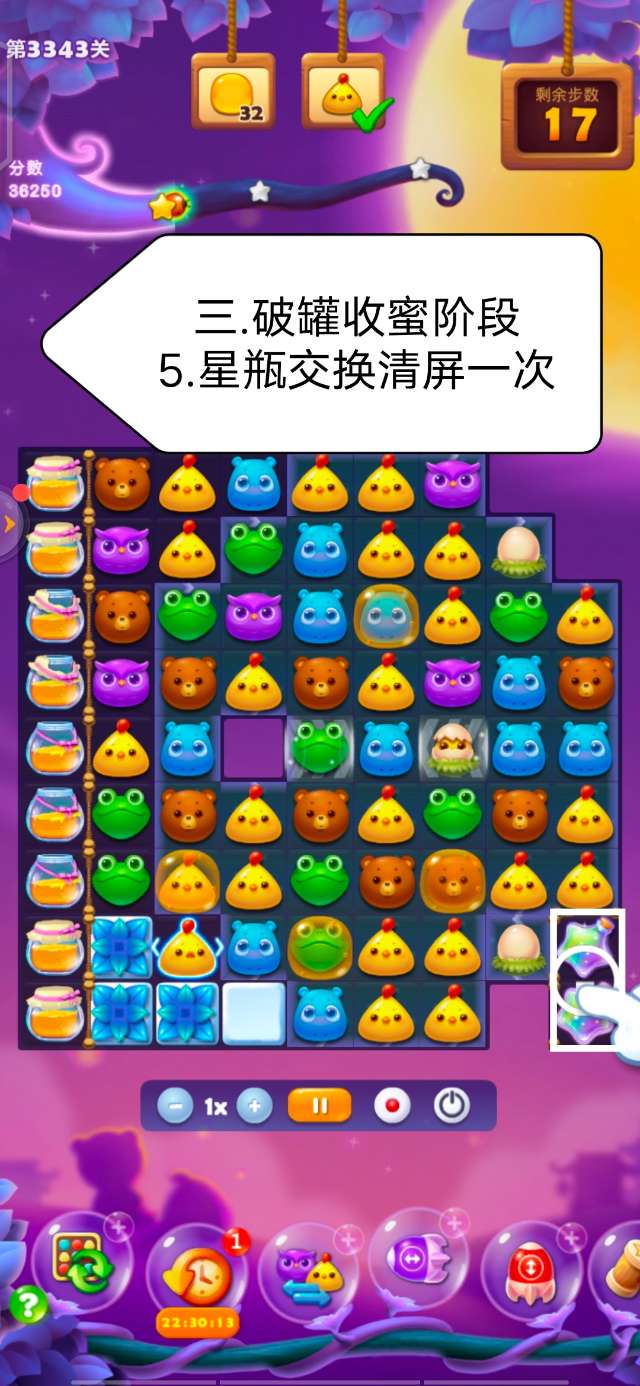The image size is (640, 1386).
Task: Open help via the green question mark
Action: click(x=27, y=1305)
